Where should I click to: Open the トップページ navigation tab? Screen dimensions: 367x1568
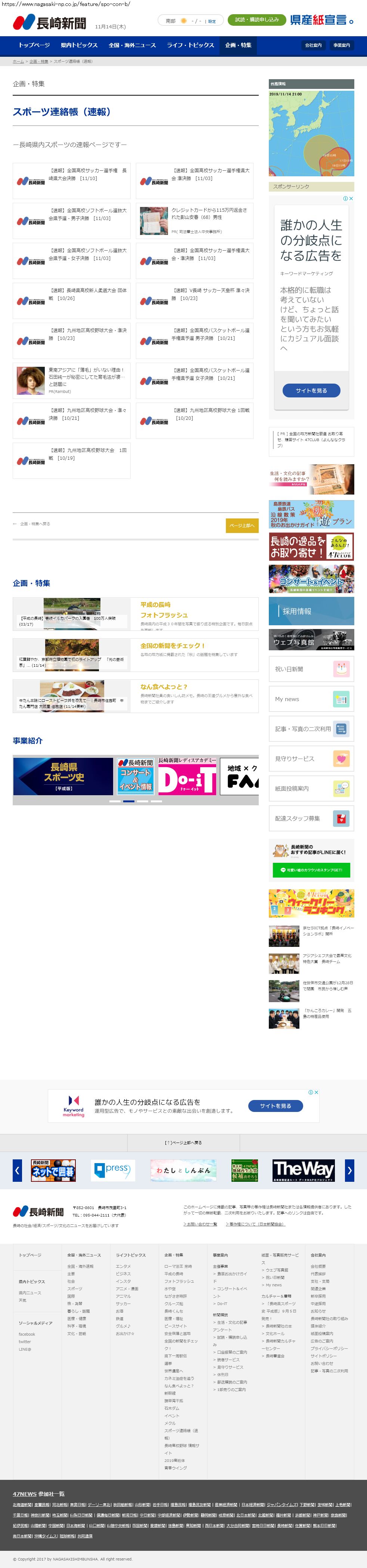tap(34, 45)
